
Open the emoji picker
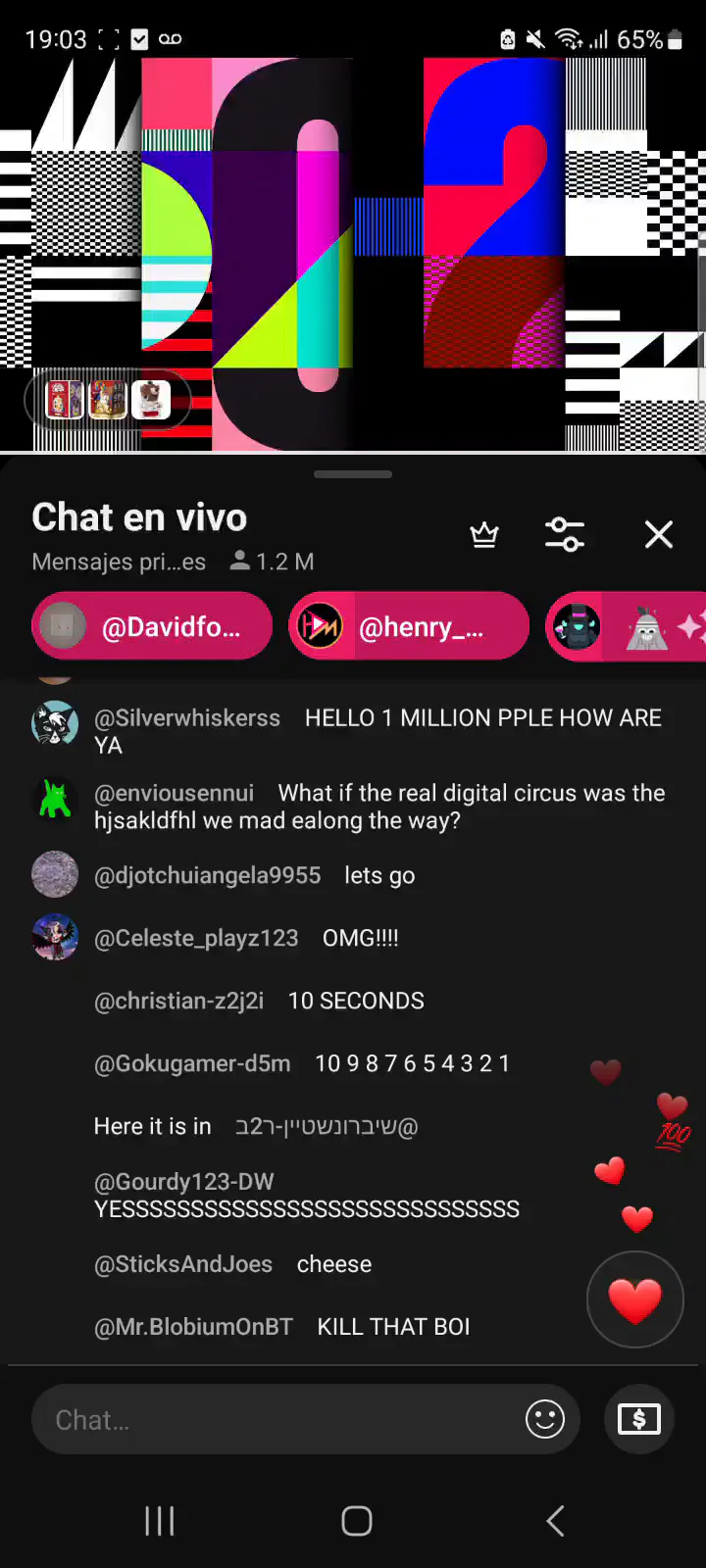pos(545,1418)
